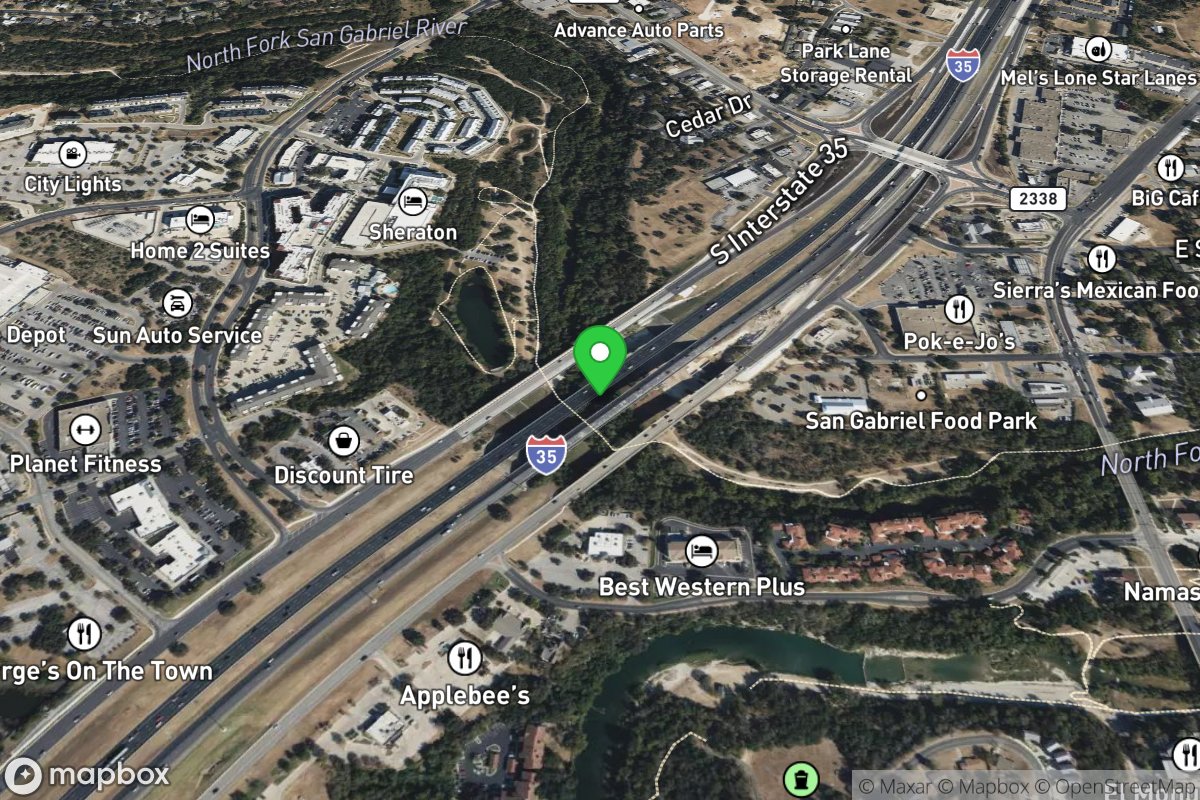The image size is (1200, 800).
Task: Select the Applebee's restaurant marker
Action: click(464, 658)
